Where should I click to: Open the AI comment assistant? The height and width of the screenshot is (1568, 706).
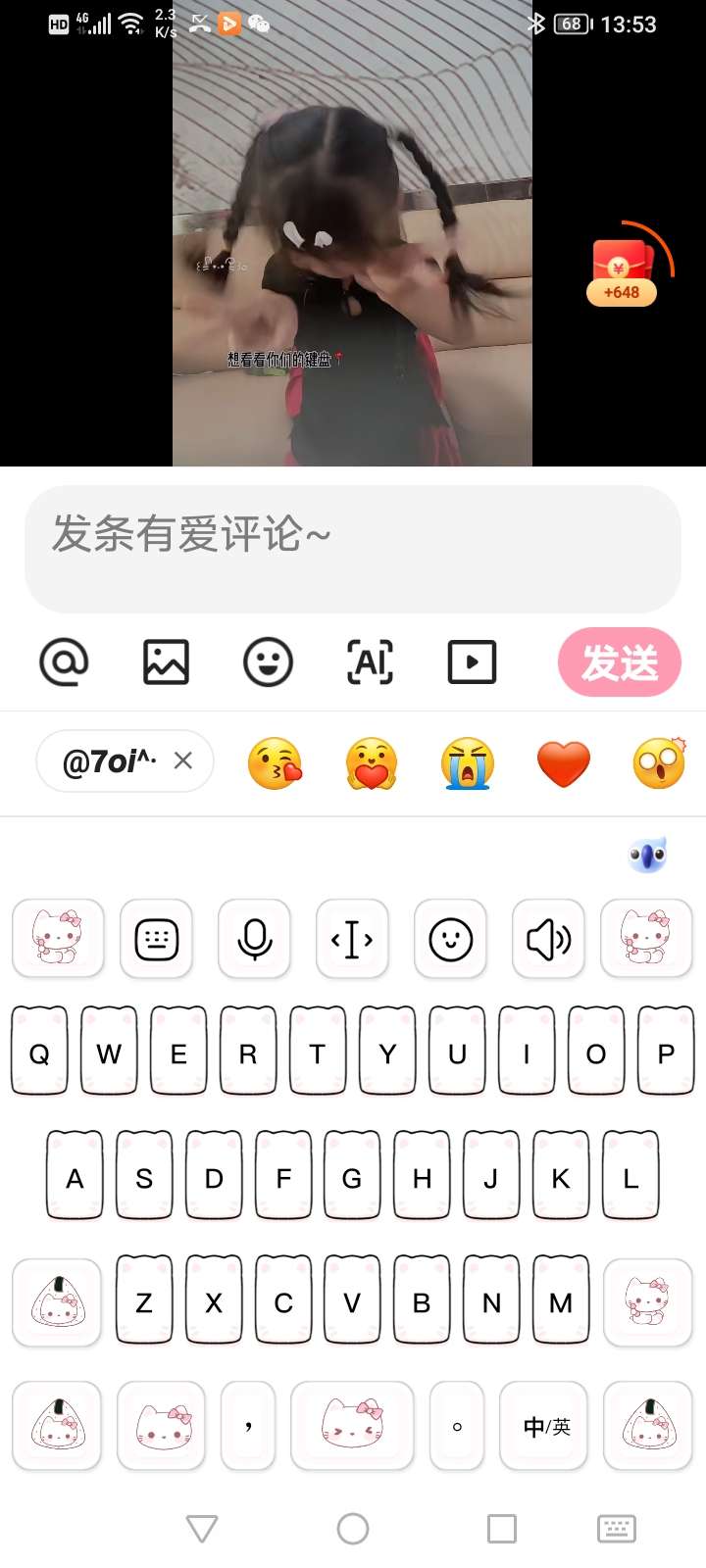pos(371,662)
